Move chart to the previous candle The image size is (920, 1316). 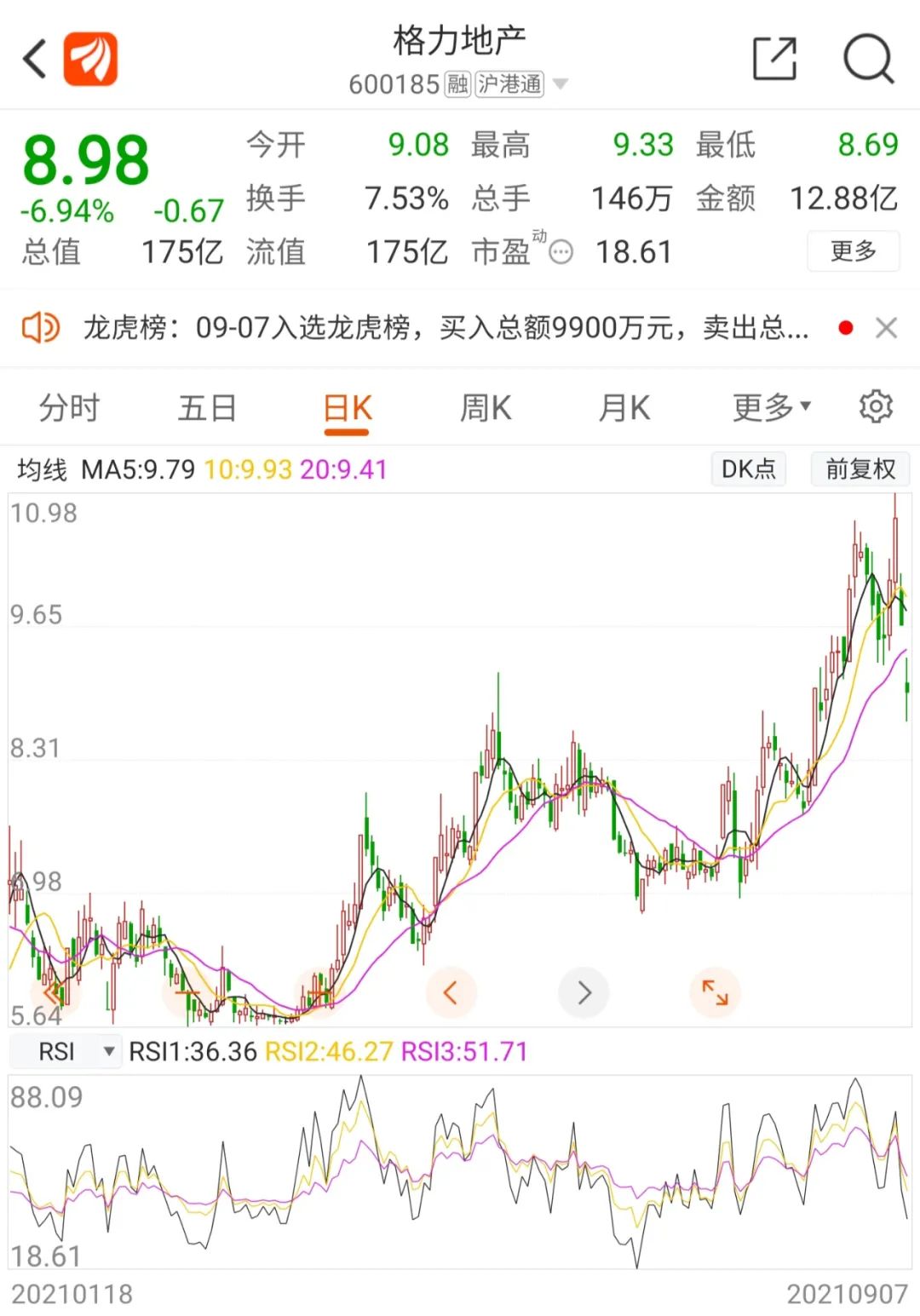[451, 992]
